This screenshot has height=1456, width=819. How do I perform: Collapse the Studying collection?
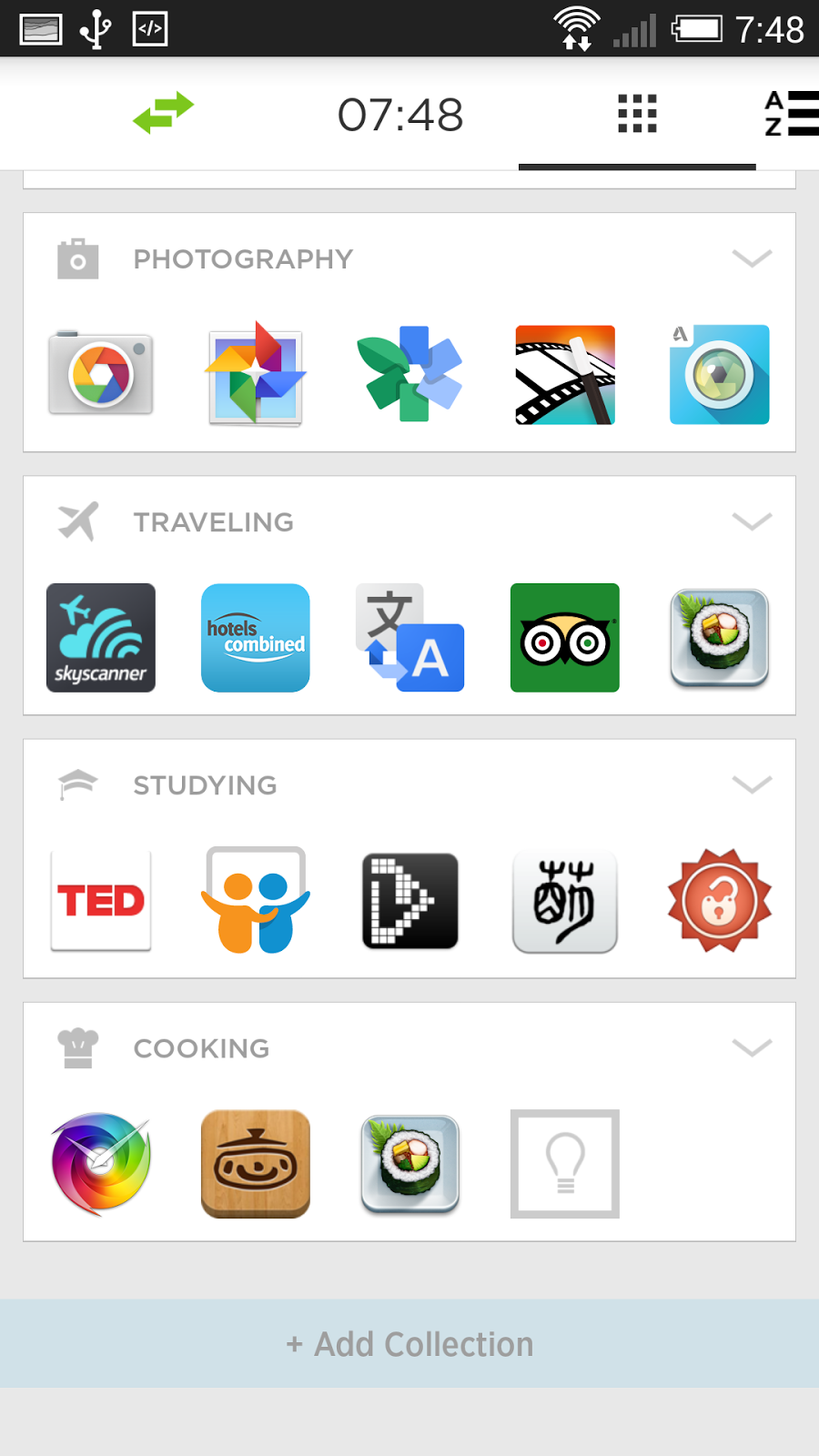[x=752, y=785]
